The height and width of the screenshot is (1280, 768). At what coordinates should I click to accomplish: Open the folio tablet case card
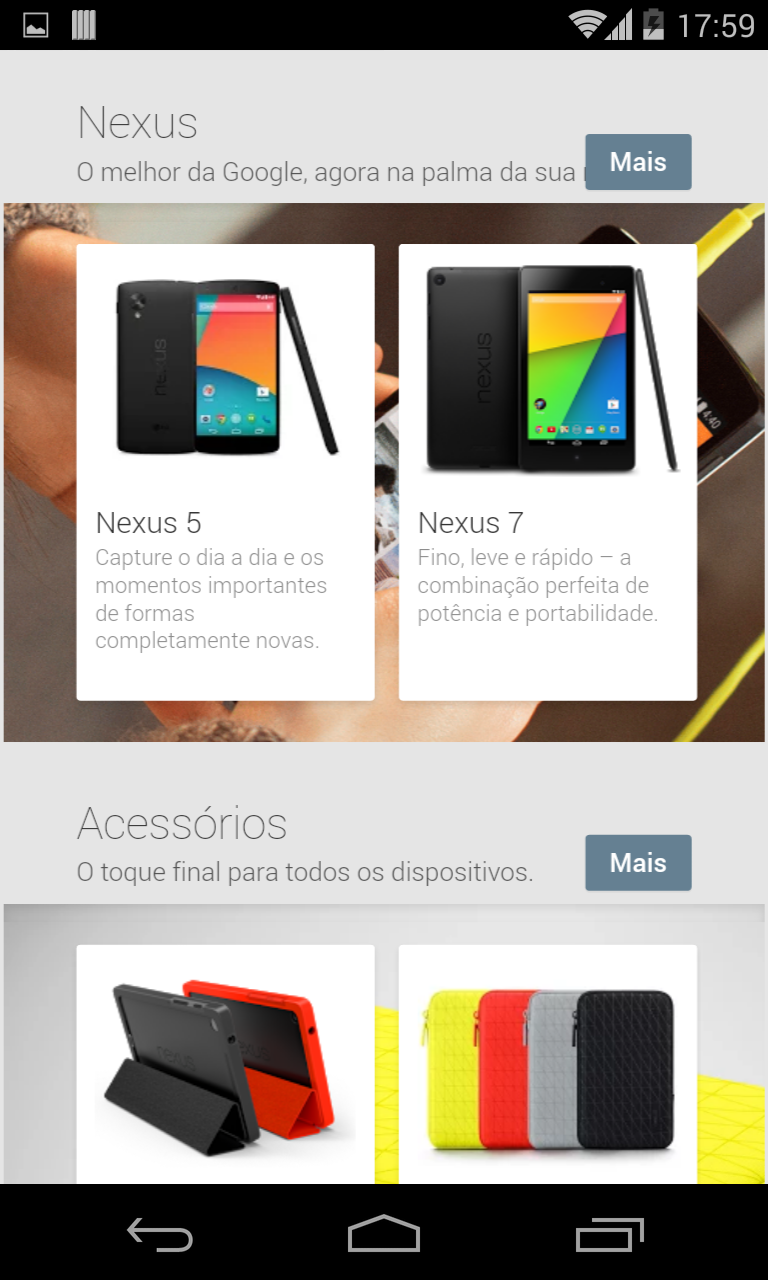pos(225,1065)
